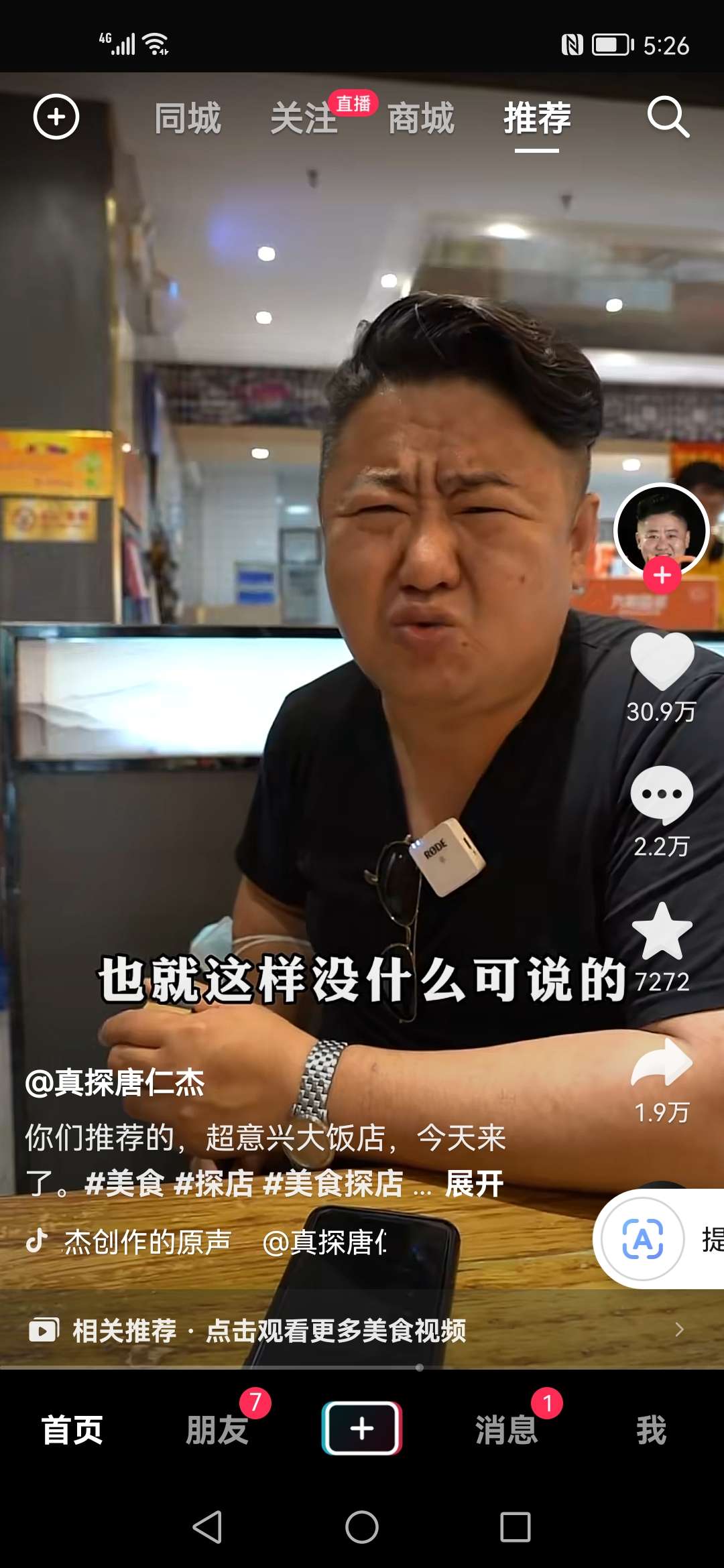Expand the caption with 展开

coord(474,1184)
